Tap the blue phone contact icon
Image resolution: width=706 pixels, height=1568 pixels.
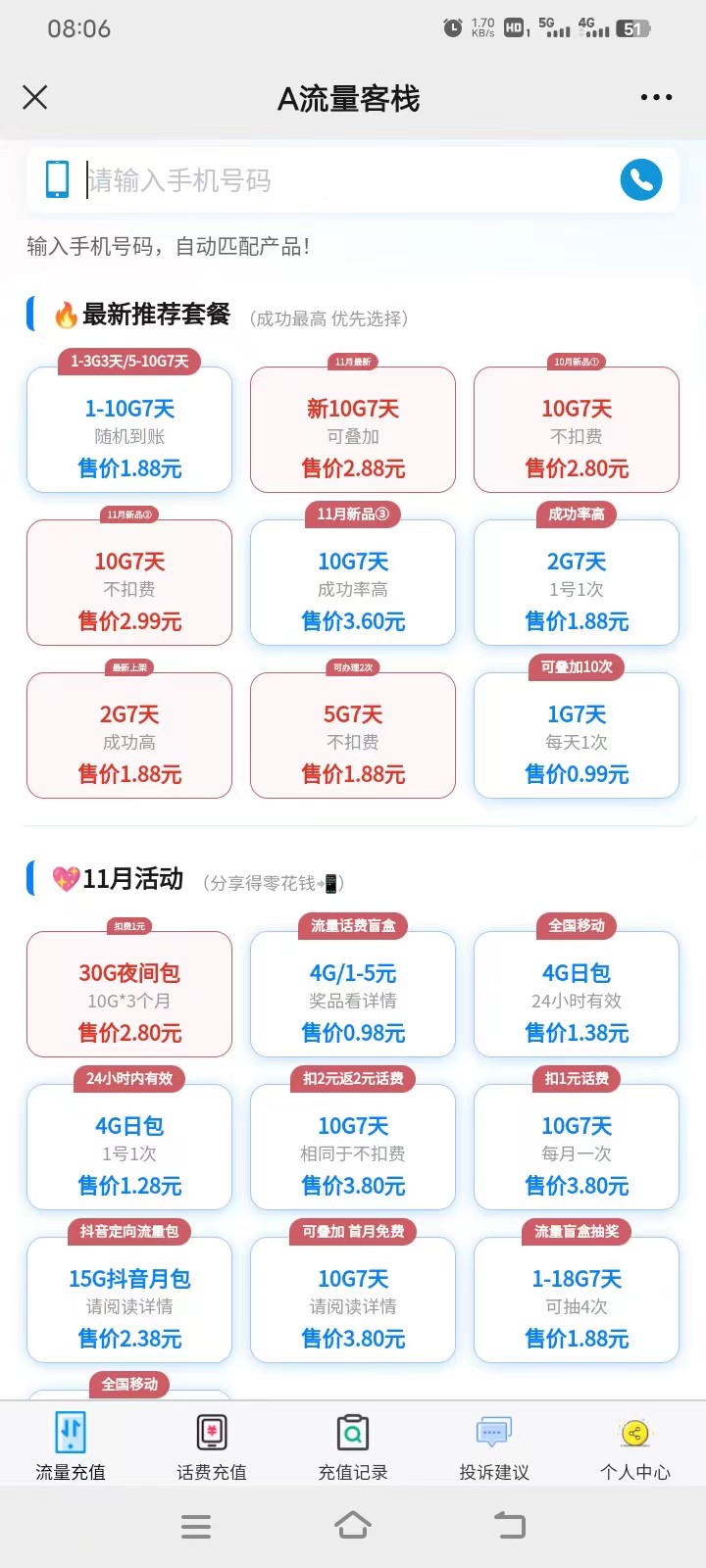pyautogui.click(x=641, y=179)
